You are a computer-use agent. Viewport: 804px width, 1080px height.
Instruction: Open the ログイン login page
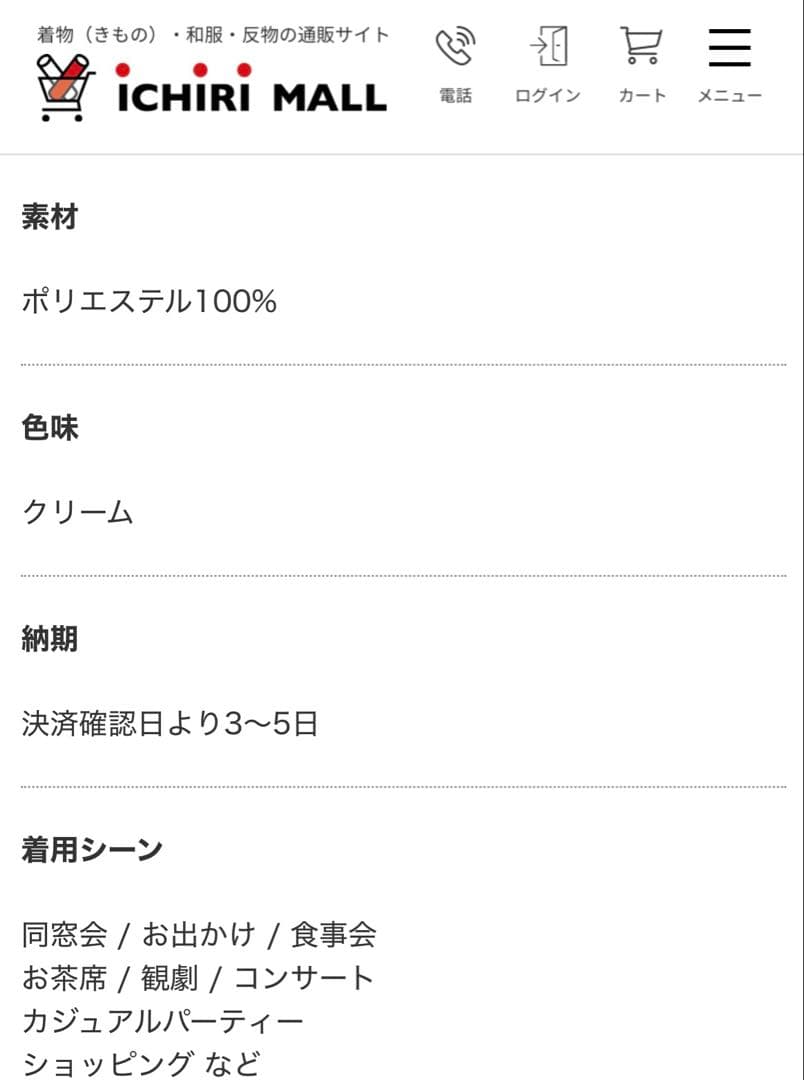point(547,64)
